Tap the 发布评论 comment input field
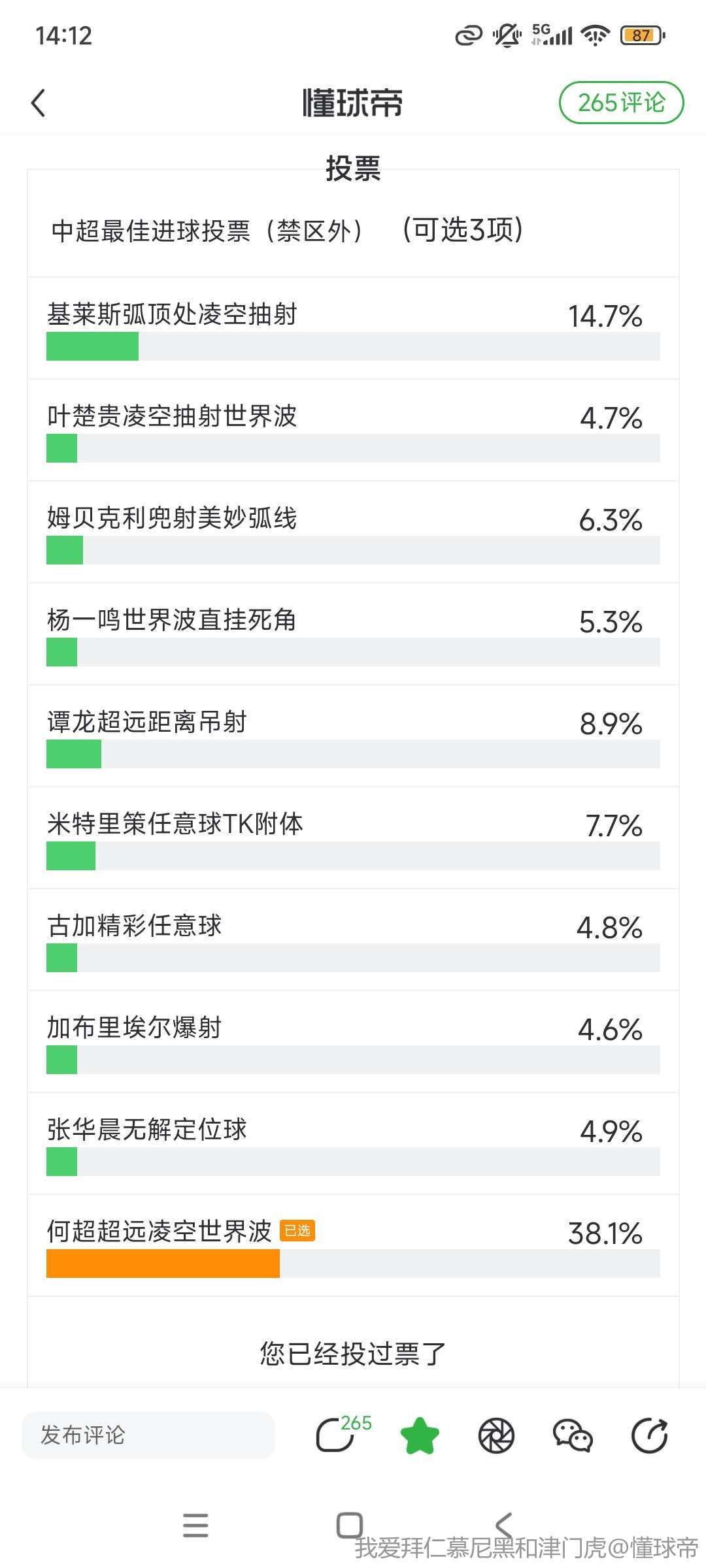This screenshot has width=706, height=1568. (148, 1435)
